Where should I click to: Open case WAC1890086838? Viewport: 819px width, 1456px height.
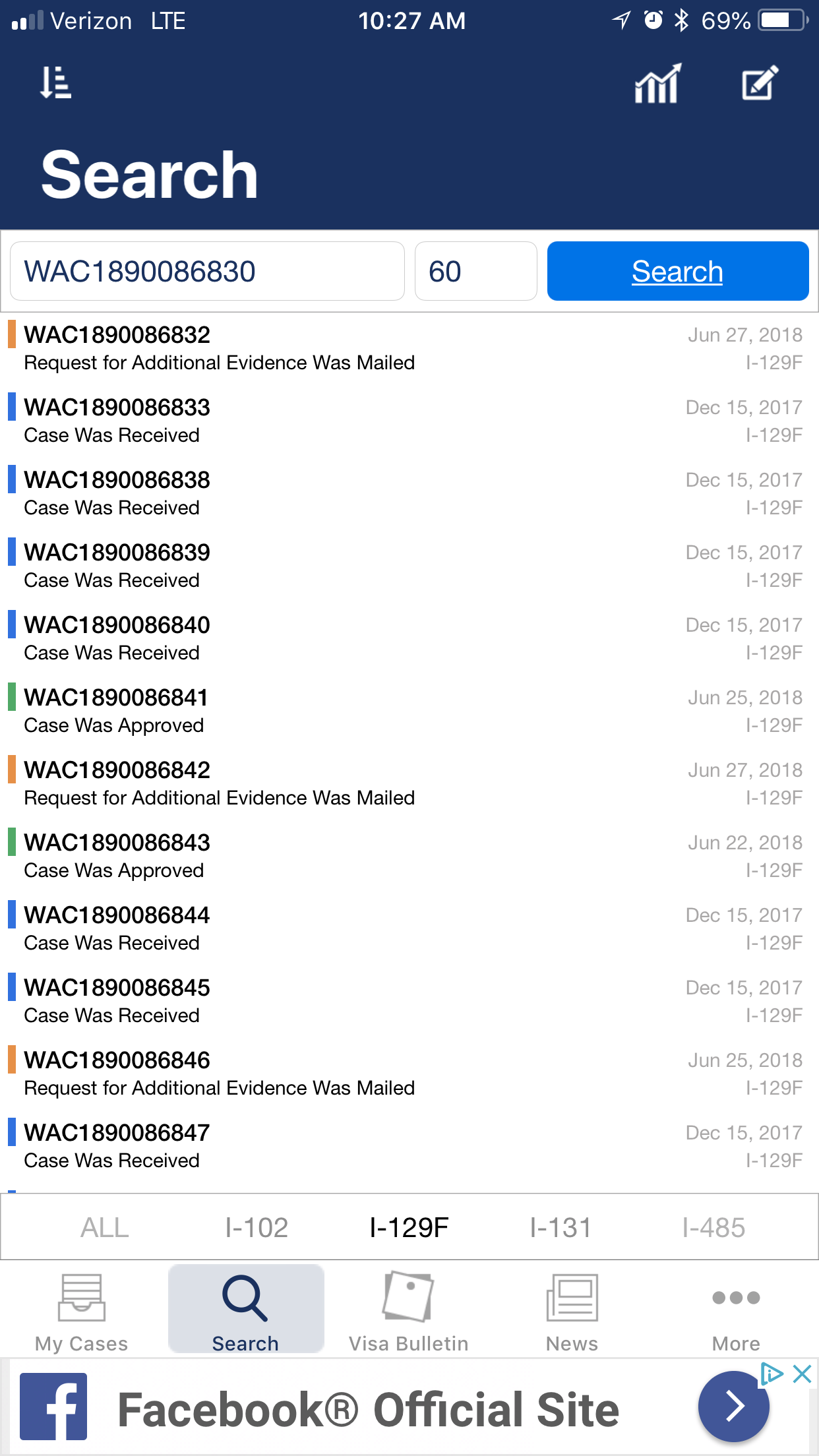[x=409, y=494]
